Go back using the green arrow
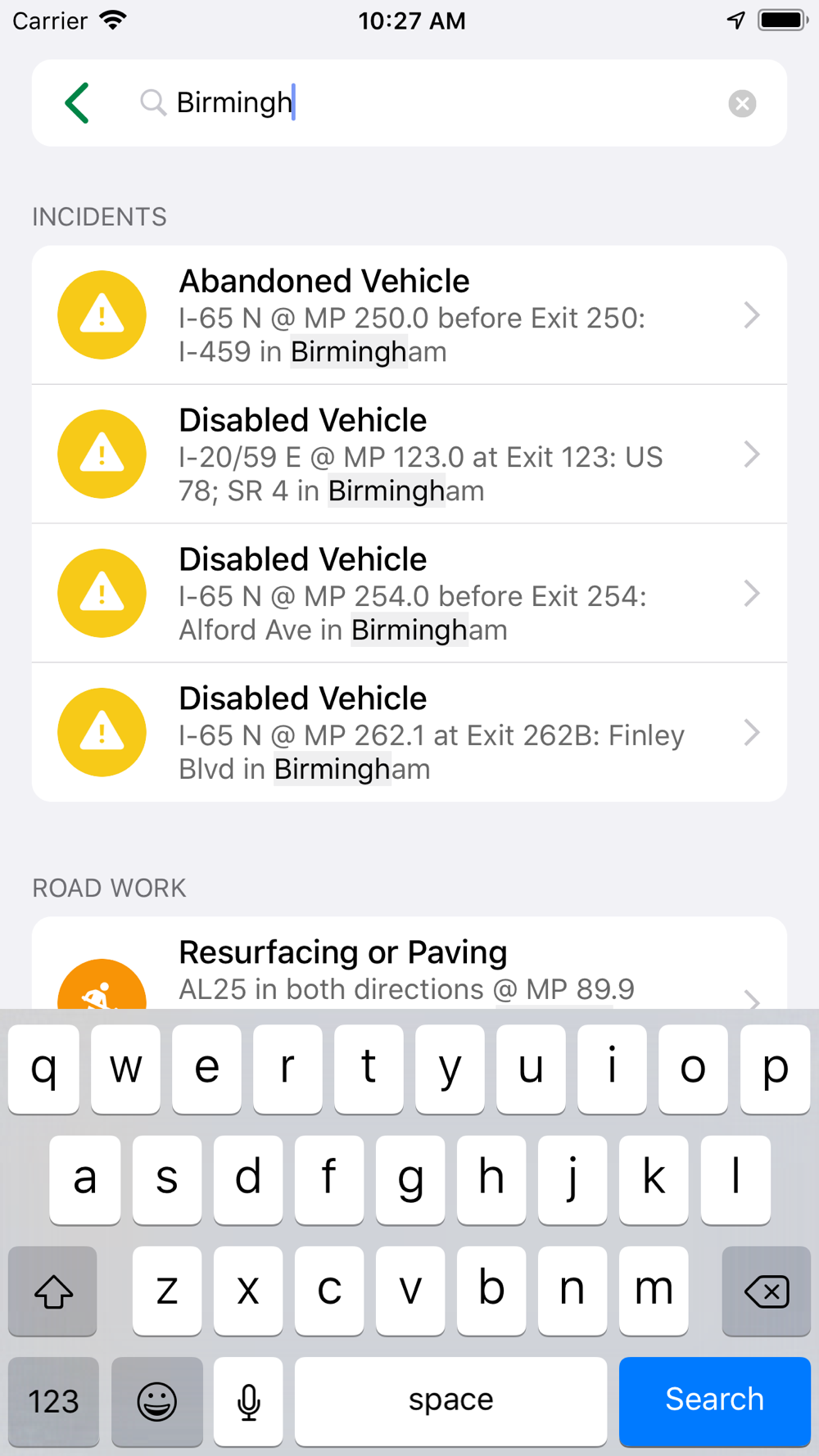The height and width of the screenshot is (1456, 819). coord(77,103)
